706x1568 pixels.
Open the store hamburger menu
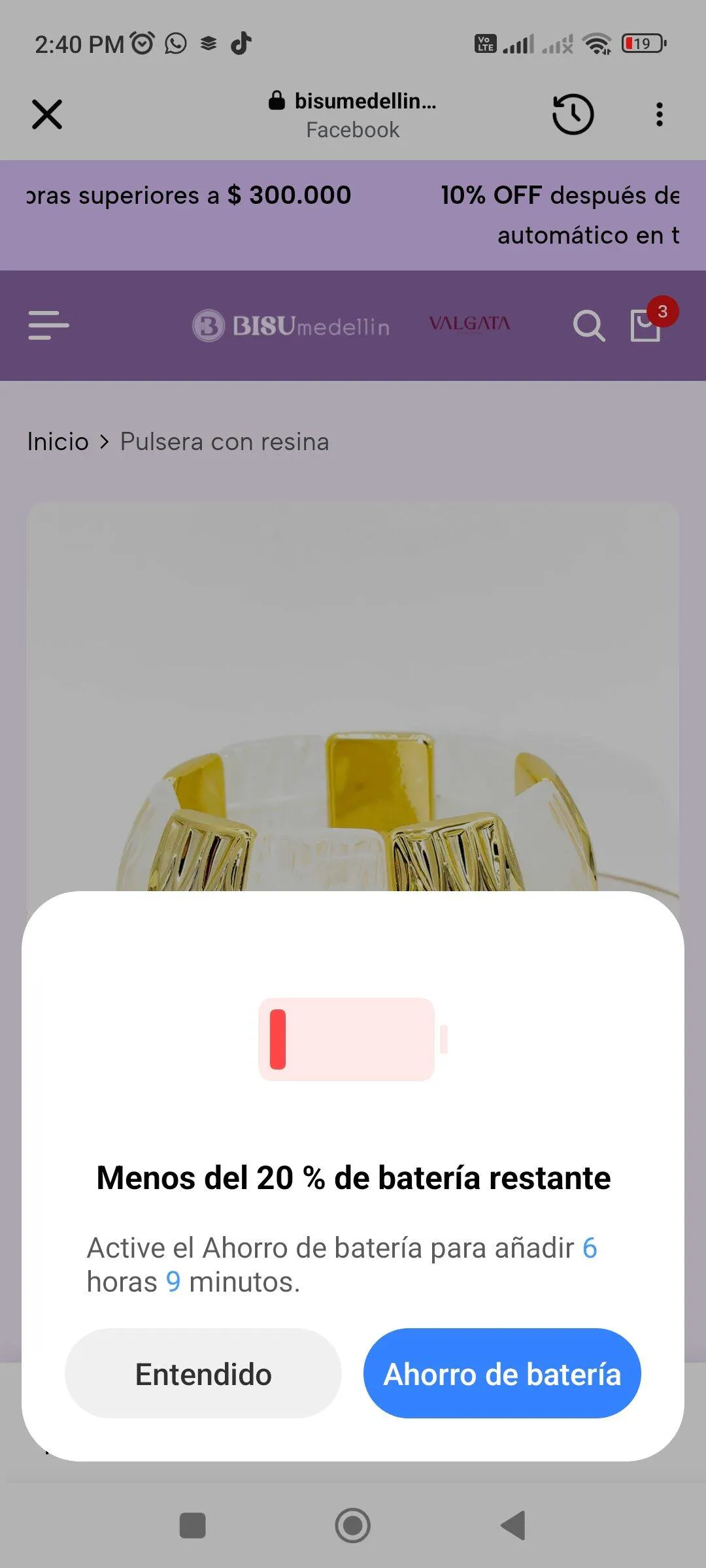48,325
